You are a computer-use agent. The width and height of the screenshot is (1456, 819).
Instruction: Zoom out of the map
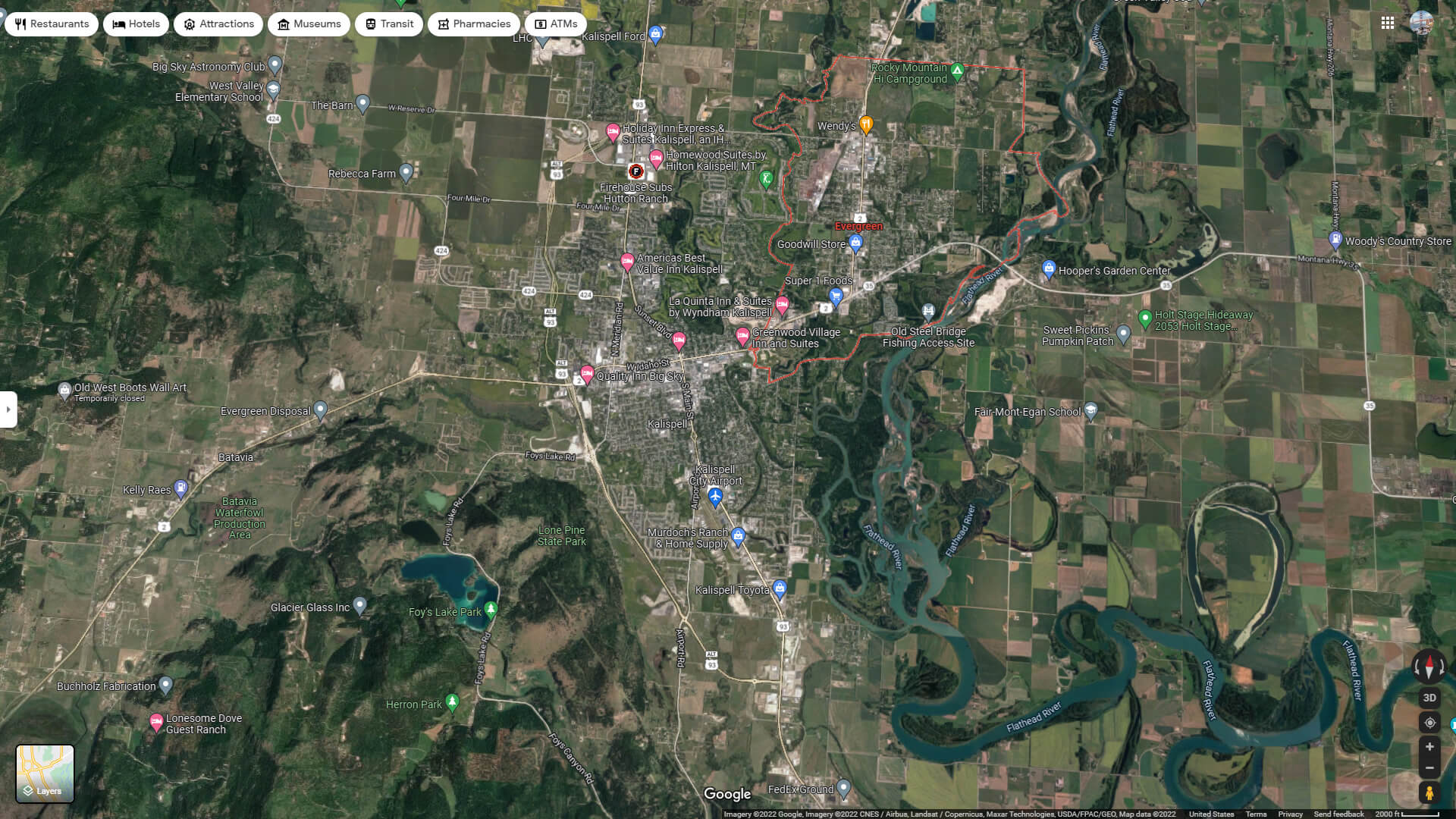(x=1429, y=768)
